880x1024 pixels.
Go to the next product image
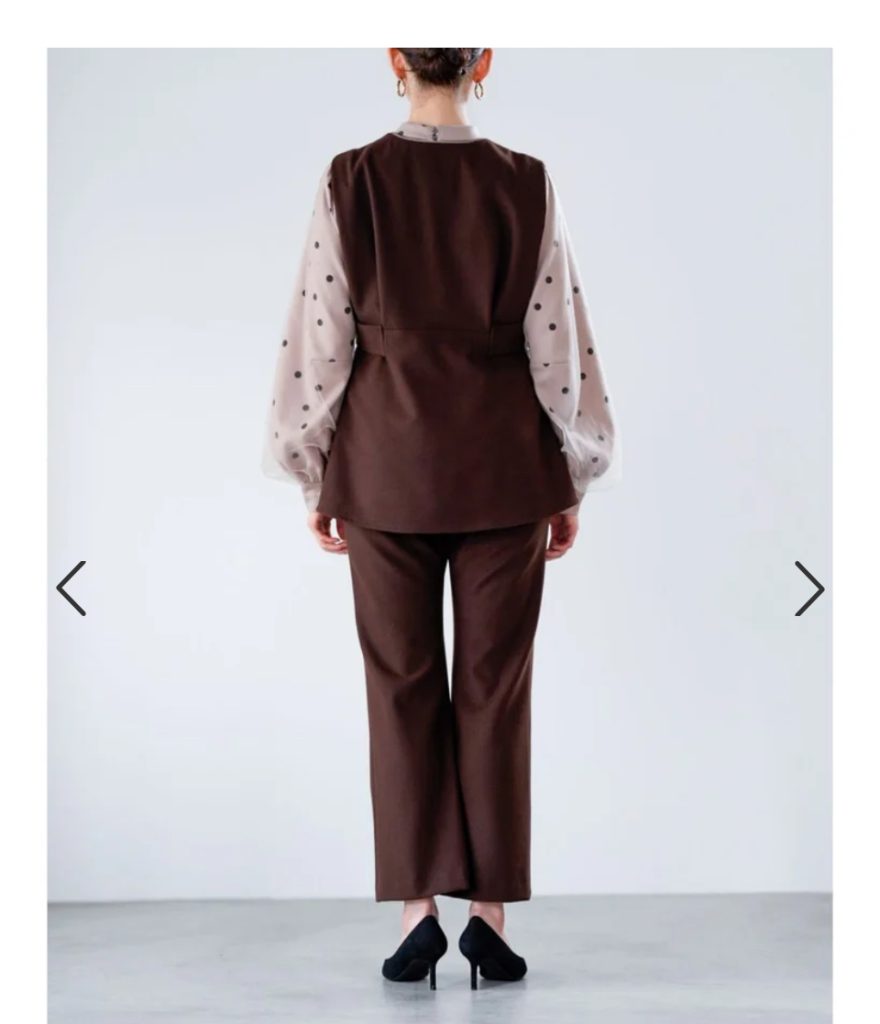[x=809, y=588]
